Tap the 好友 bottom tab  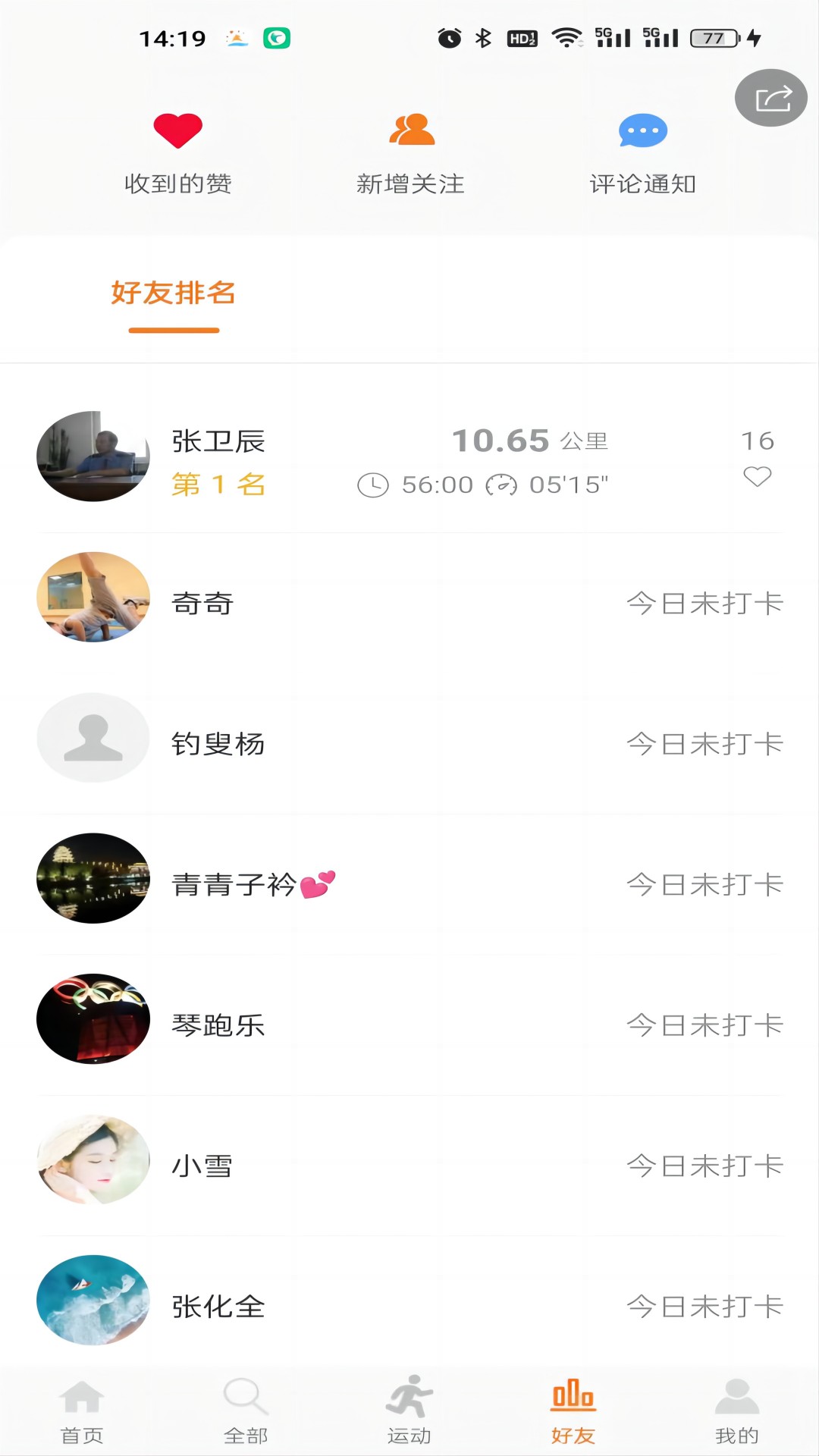click(x=573, y=1410)
